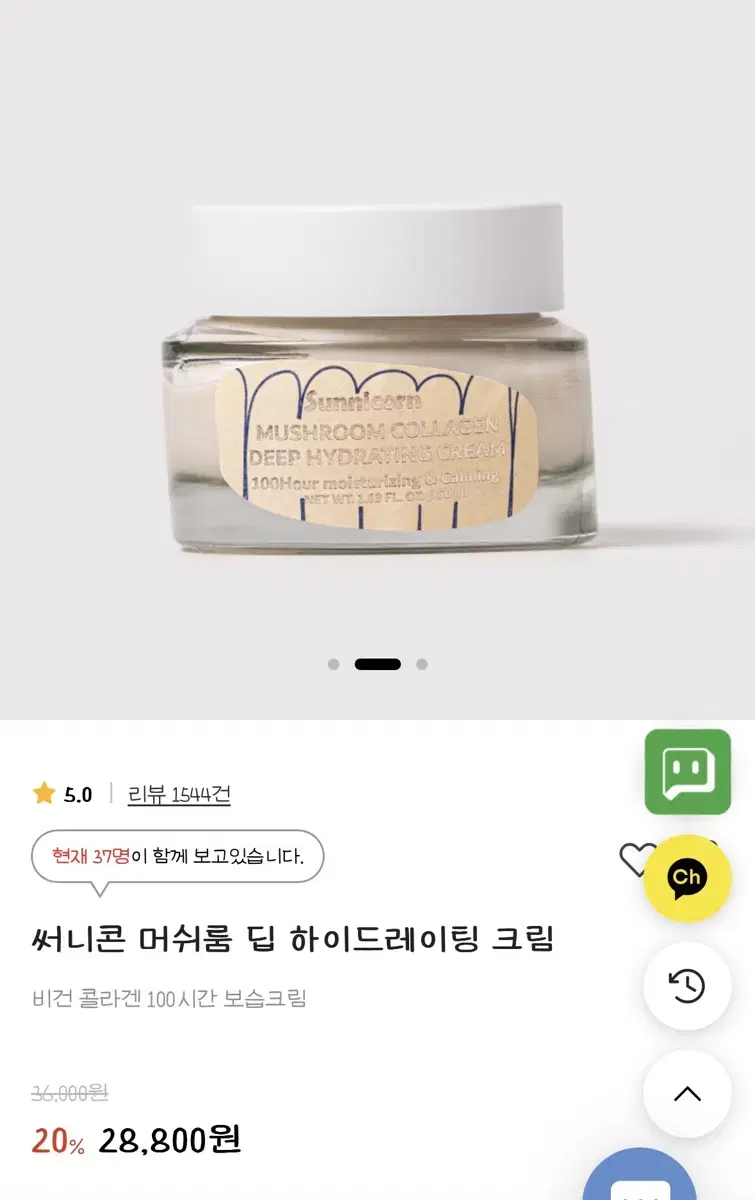
Task: Click the upward chevron to collapse page
Action: pyautogui.click(x=687, y=1094)
